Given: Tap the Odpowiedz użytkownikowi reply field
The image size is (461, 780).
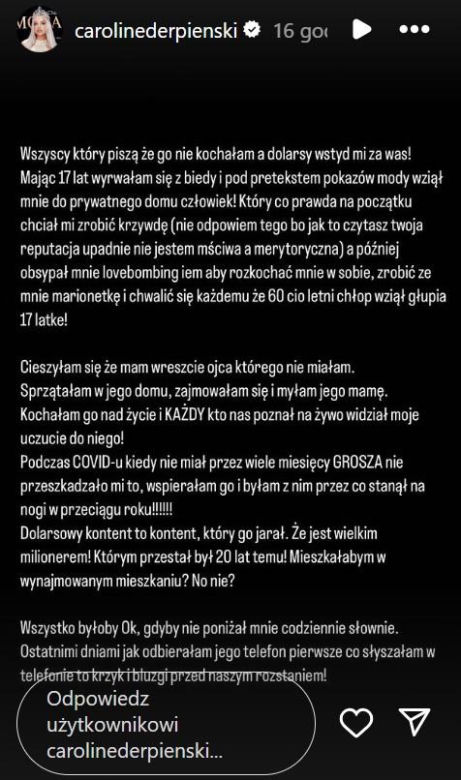Looking at the screenshot, I should coord(166,724).
